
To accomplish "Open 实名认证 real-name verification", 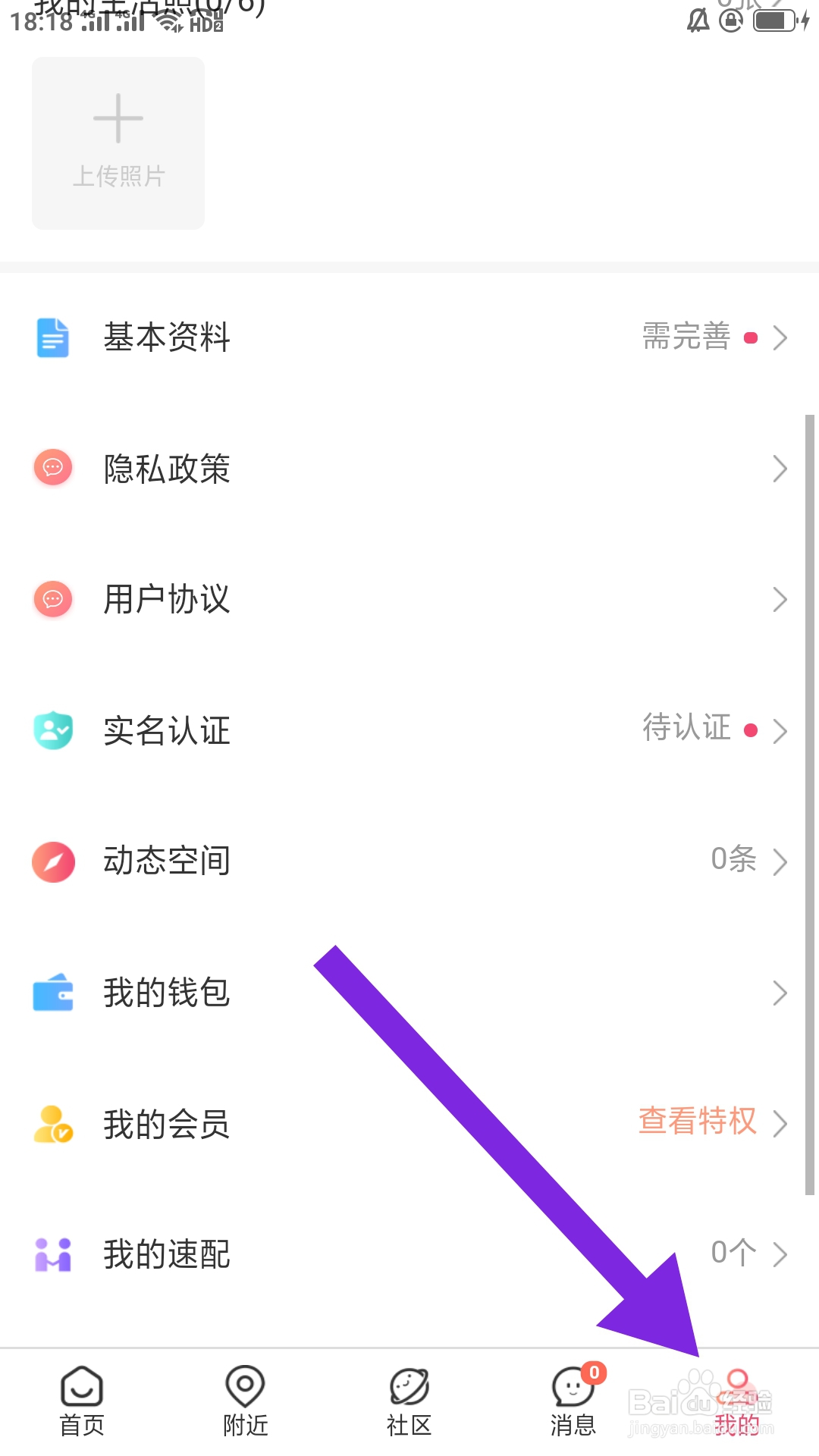I will point(409,731).
